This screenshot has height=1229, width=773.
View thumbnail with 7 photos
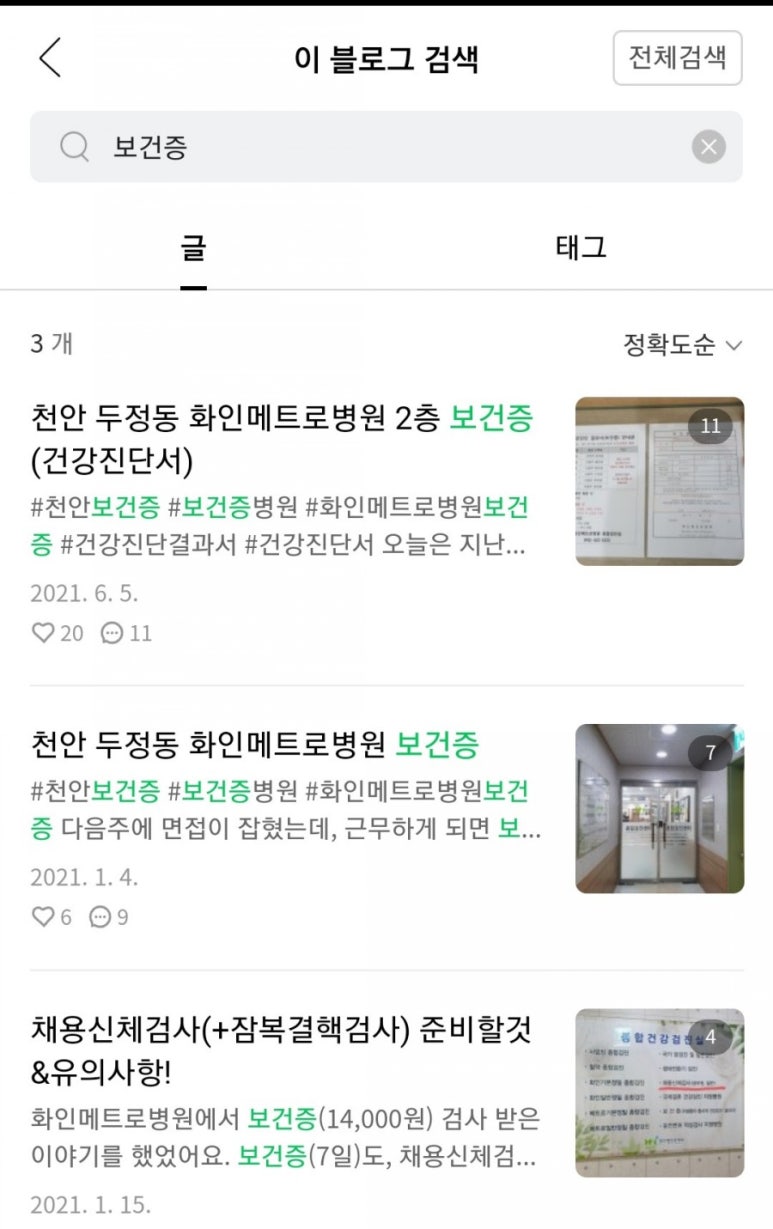tap(659, 808)
